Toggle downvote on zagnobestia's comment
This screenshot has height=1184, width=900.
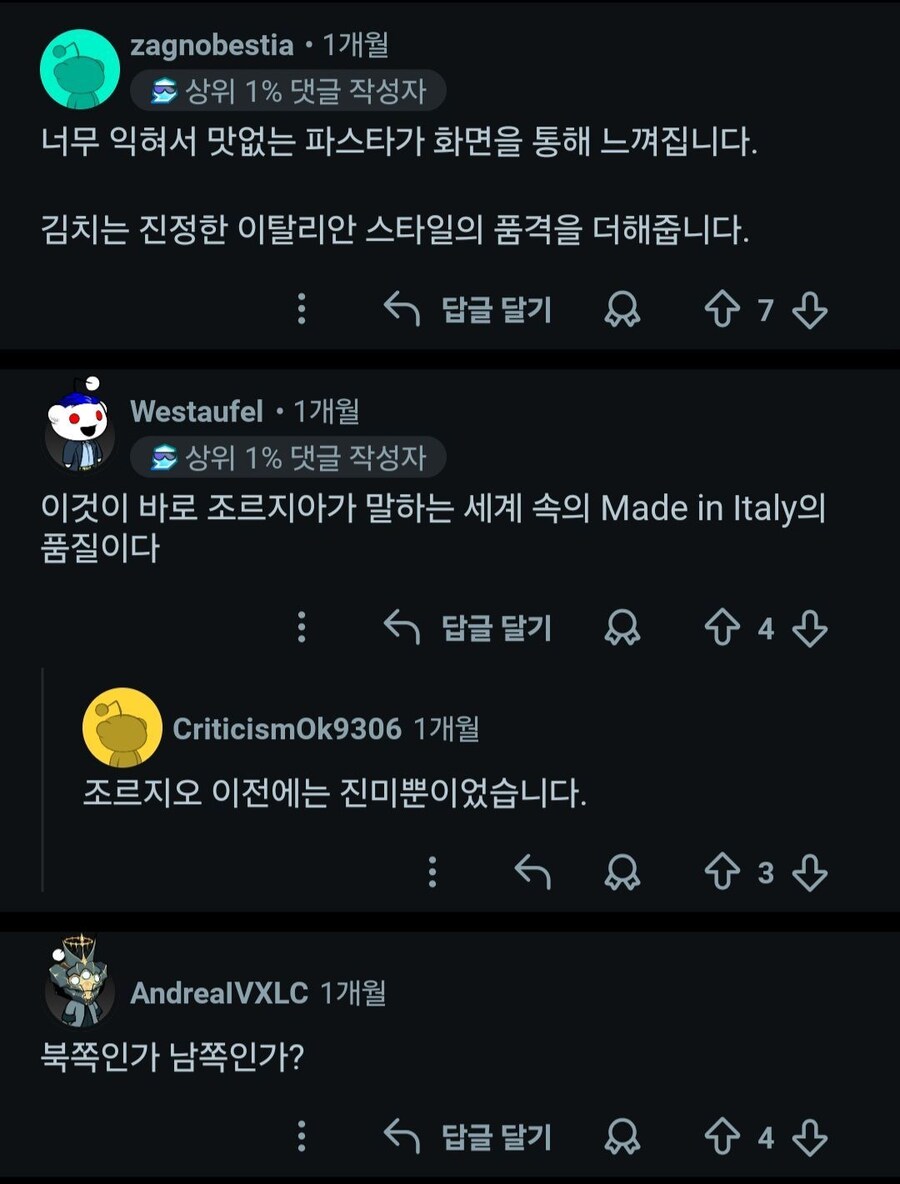point(808,310)
